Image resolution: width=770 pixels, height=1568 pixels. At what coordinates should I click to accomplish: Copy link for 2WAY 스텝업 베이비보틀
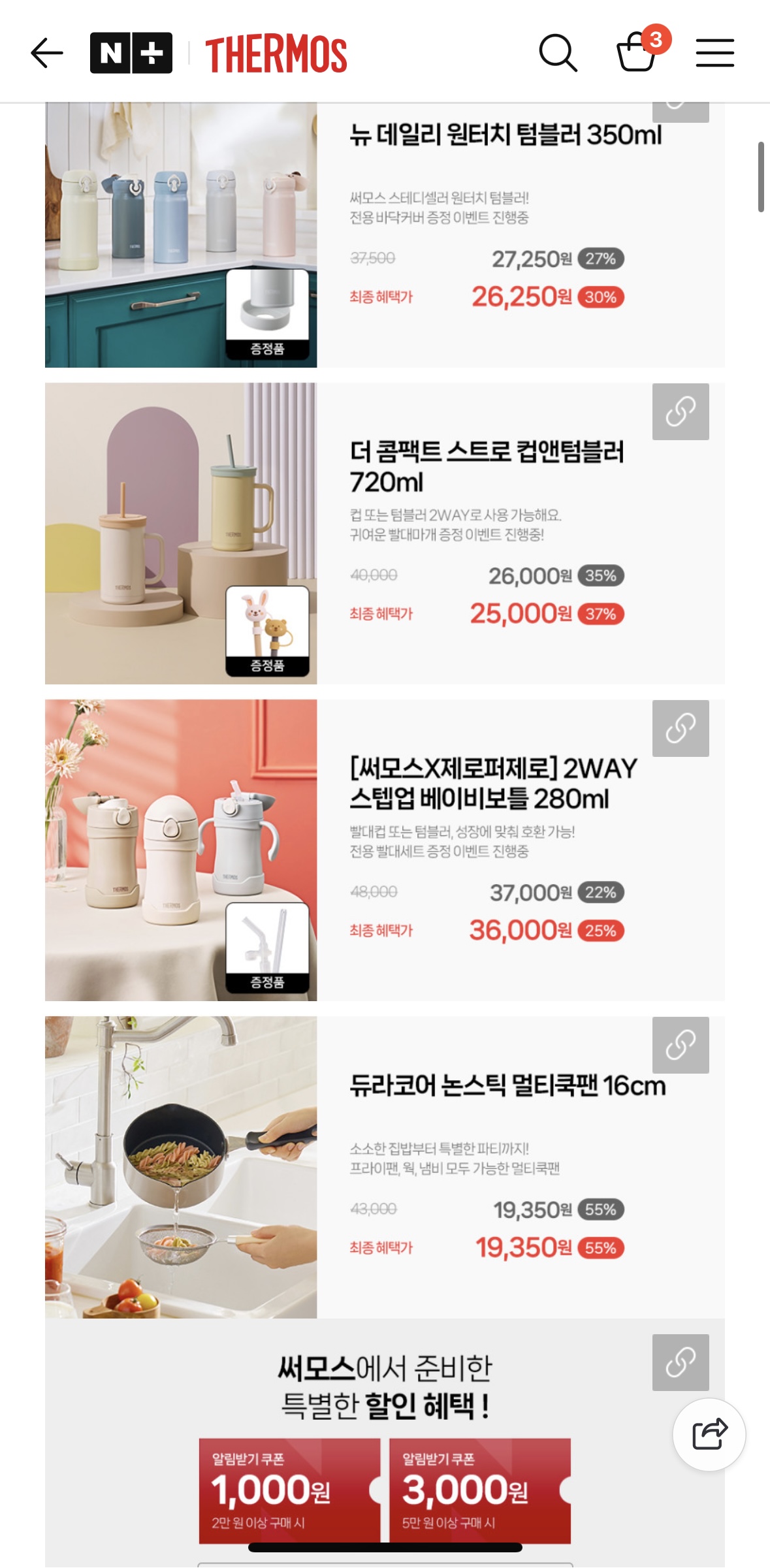pyautogui.click(x=681, y=728)
